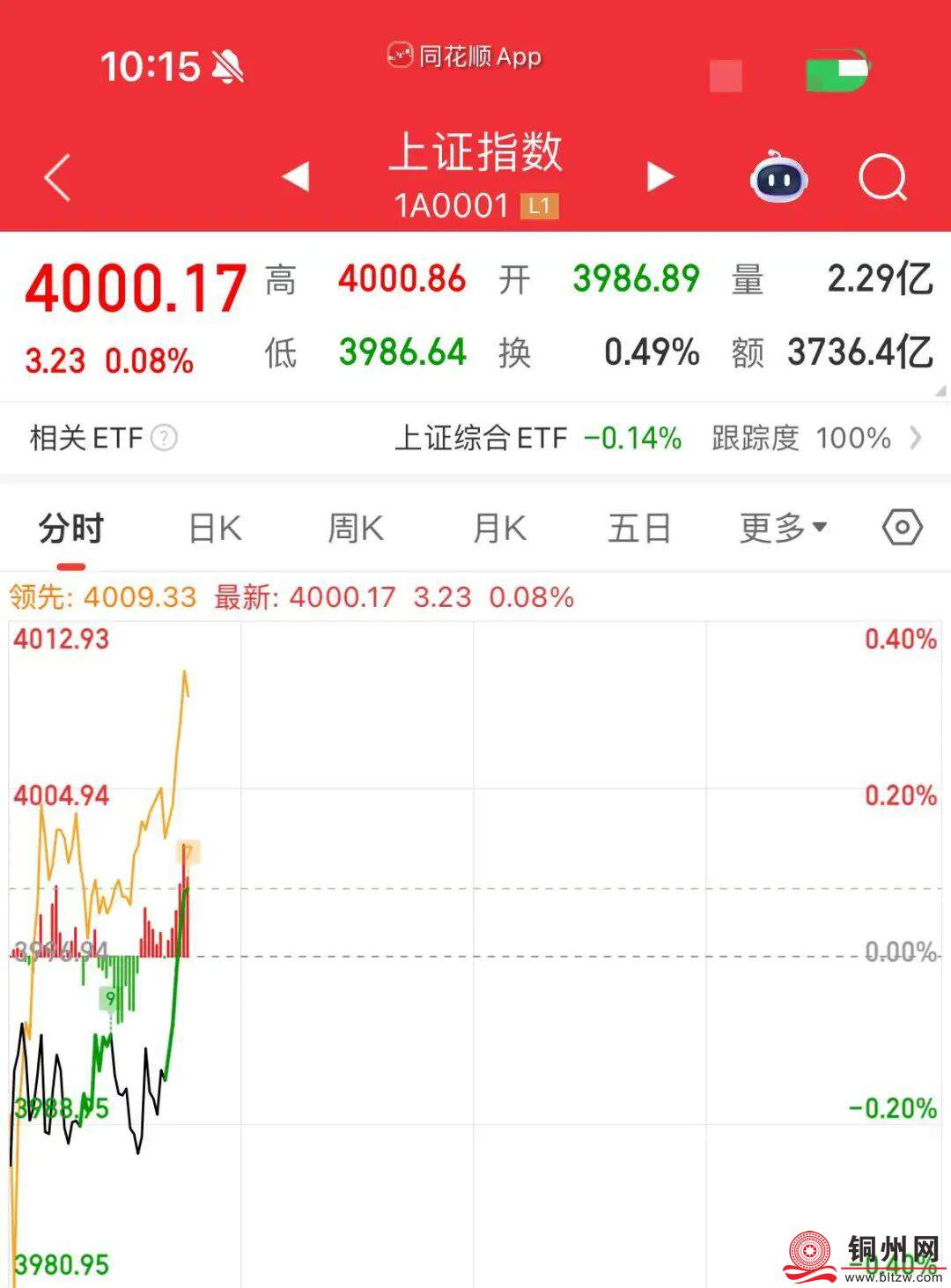Open the 相关ETF help question mark

point(164,438)
